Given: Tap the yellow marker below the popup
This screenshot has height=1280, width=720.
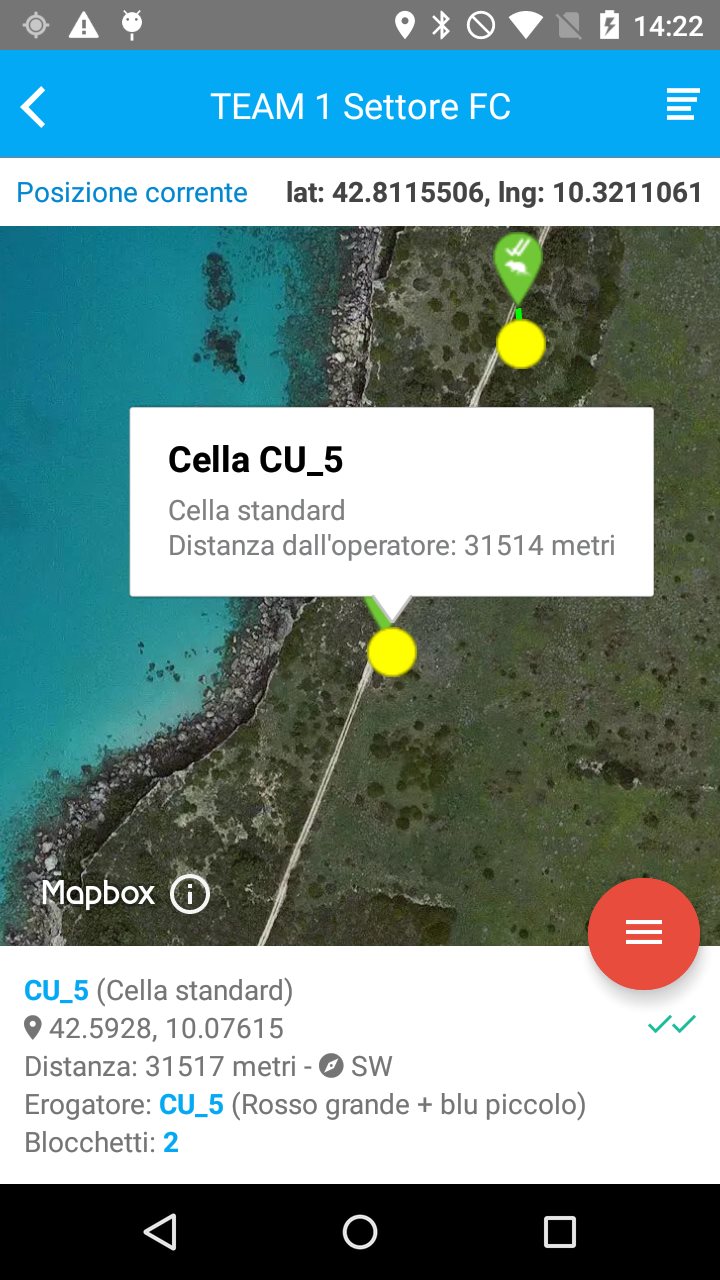Looking at the screenshot, I should pyautogui.click(x=391, y=652).
